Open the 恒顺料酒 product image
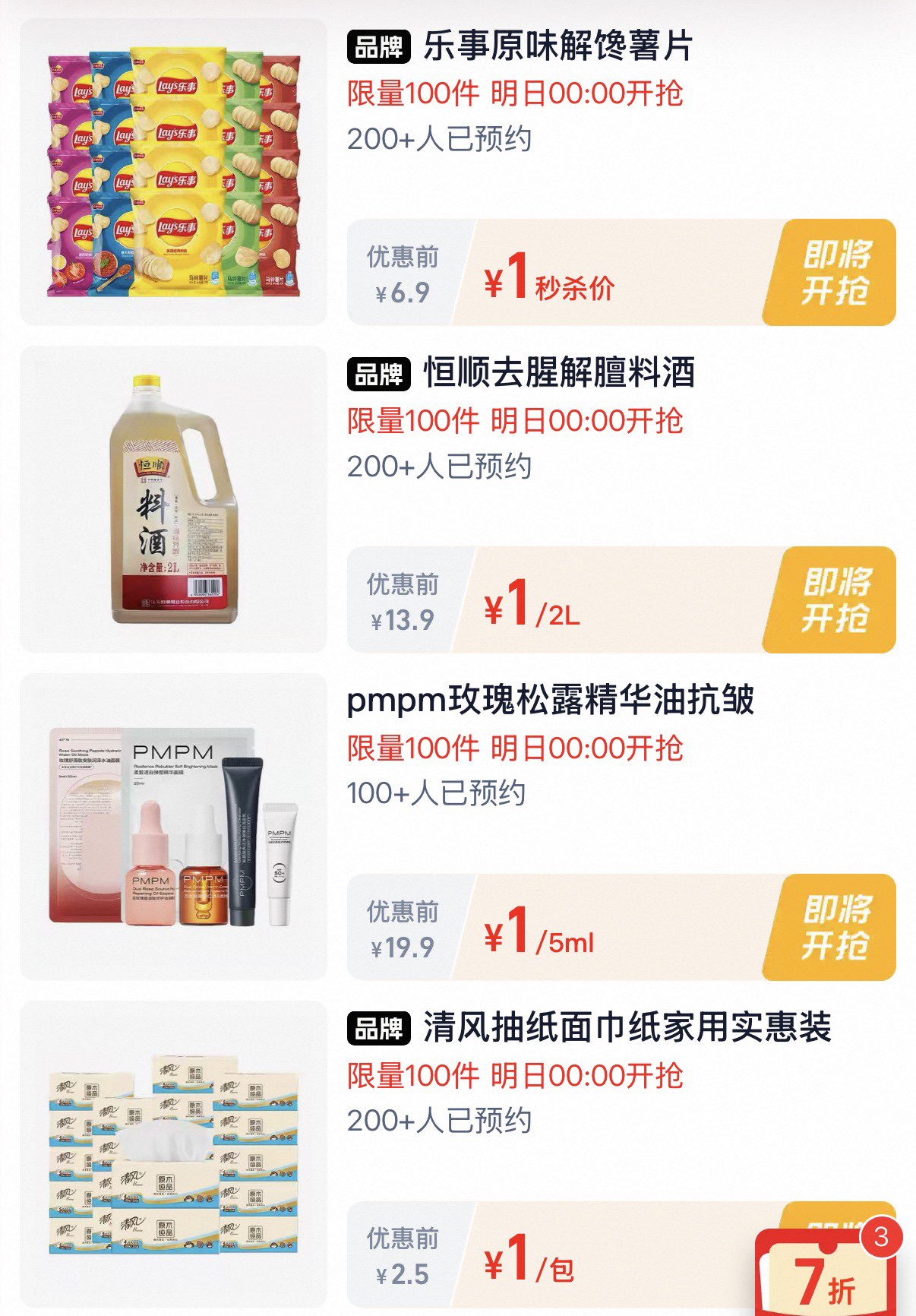 (174, 499)
